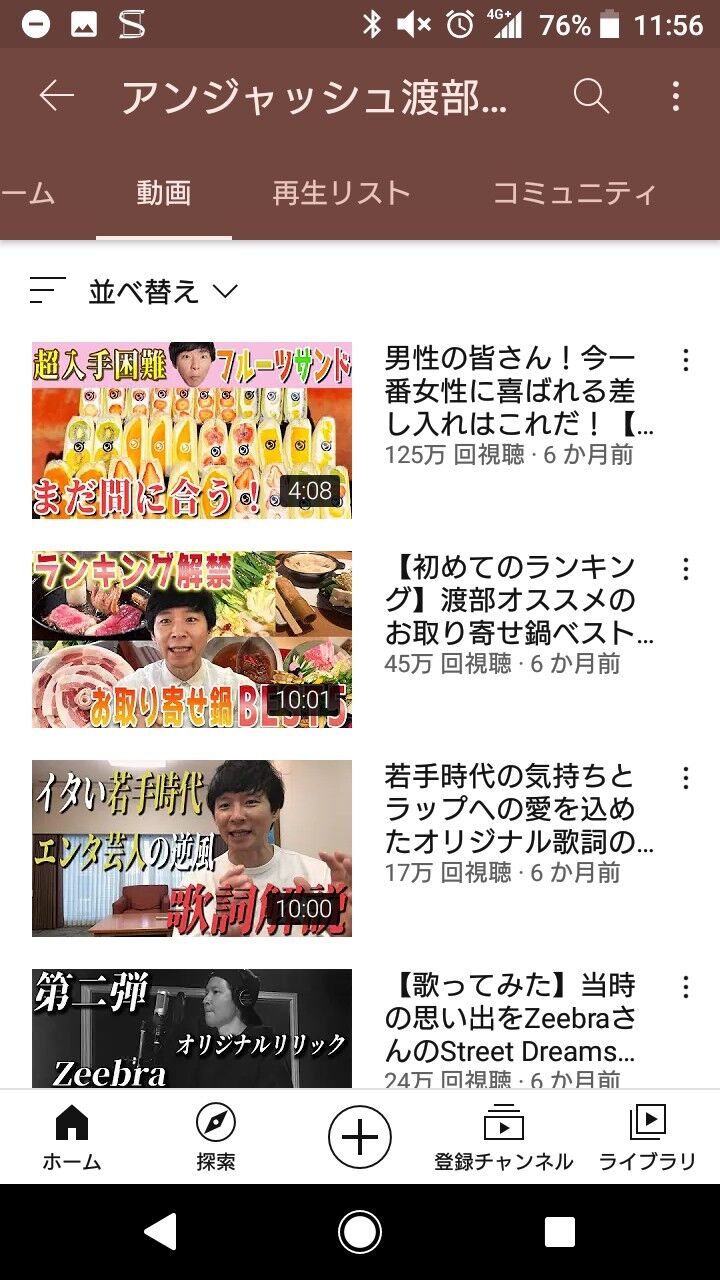
Task: Play the 歌詞解説 video thumbnail
Action: (x=192, y=848)
